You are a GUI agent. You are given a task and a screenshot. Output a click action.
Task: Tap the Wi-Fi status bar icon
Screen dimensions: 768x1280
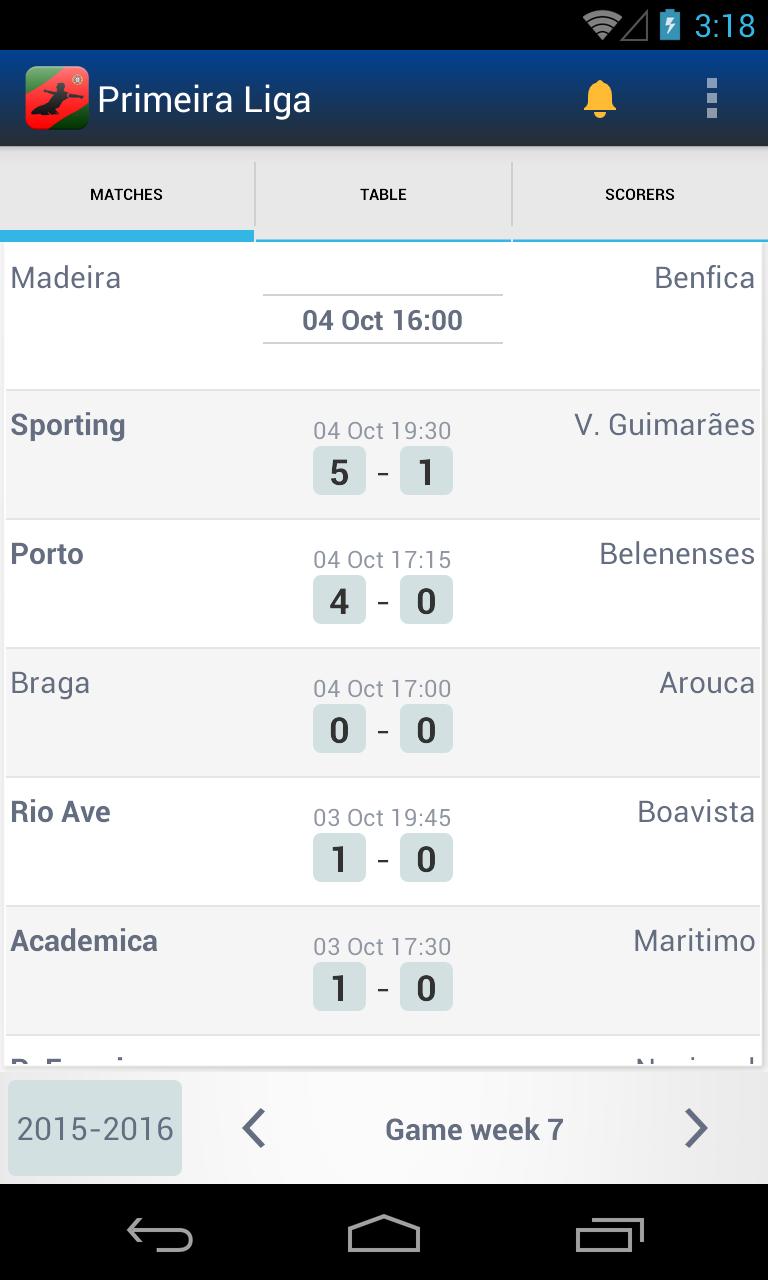pyautogui.click(x=599, y=27)
